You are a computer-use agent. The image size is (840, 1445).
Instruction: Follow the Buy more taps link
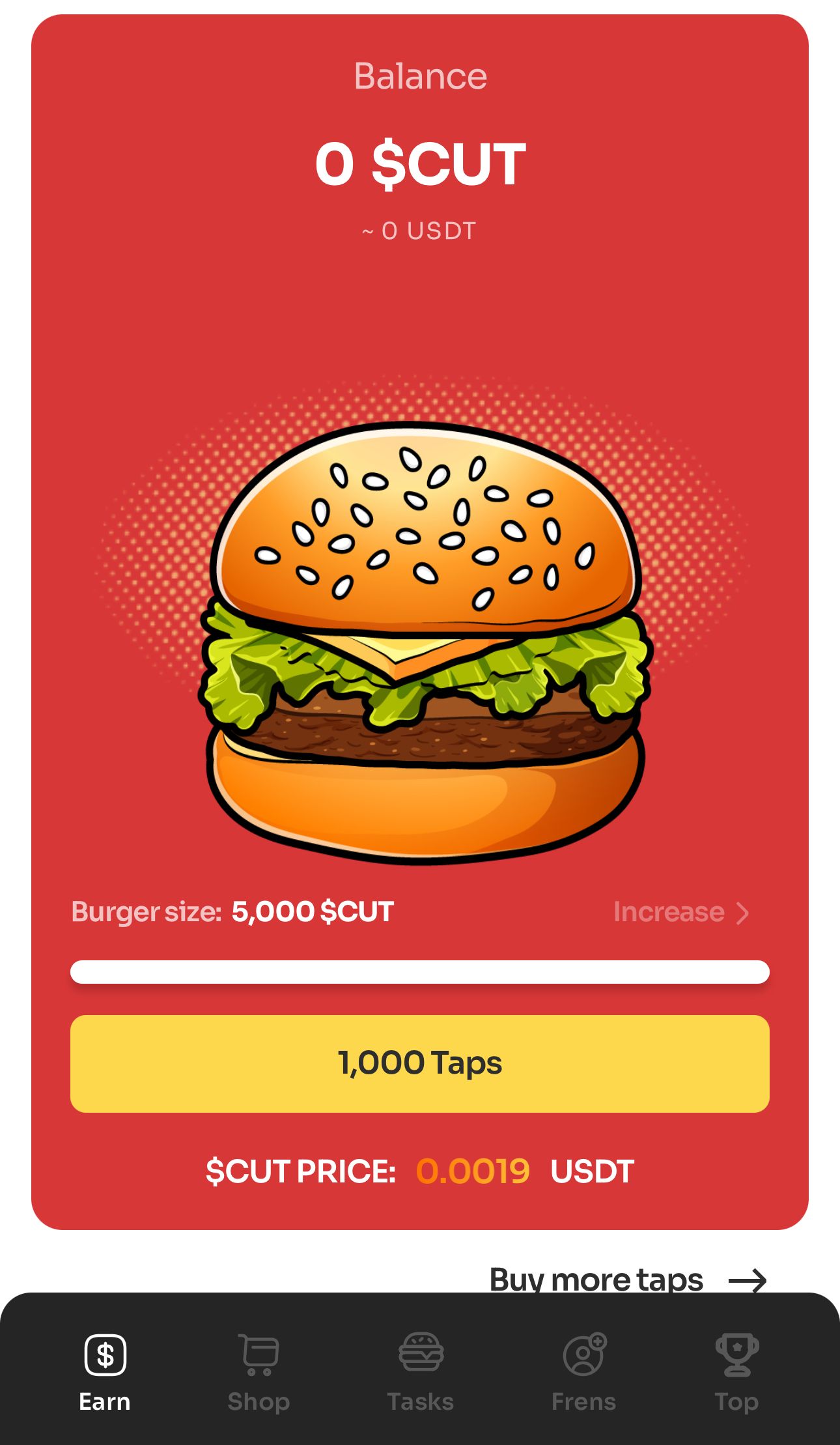[627, 1280]
